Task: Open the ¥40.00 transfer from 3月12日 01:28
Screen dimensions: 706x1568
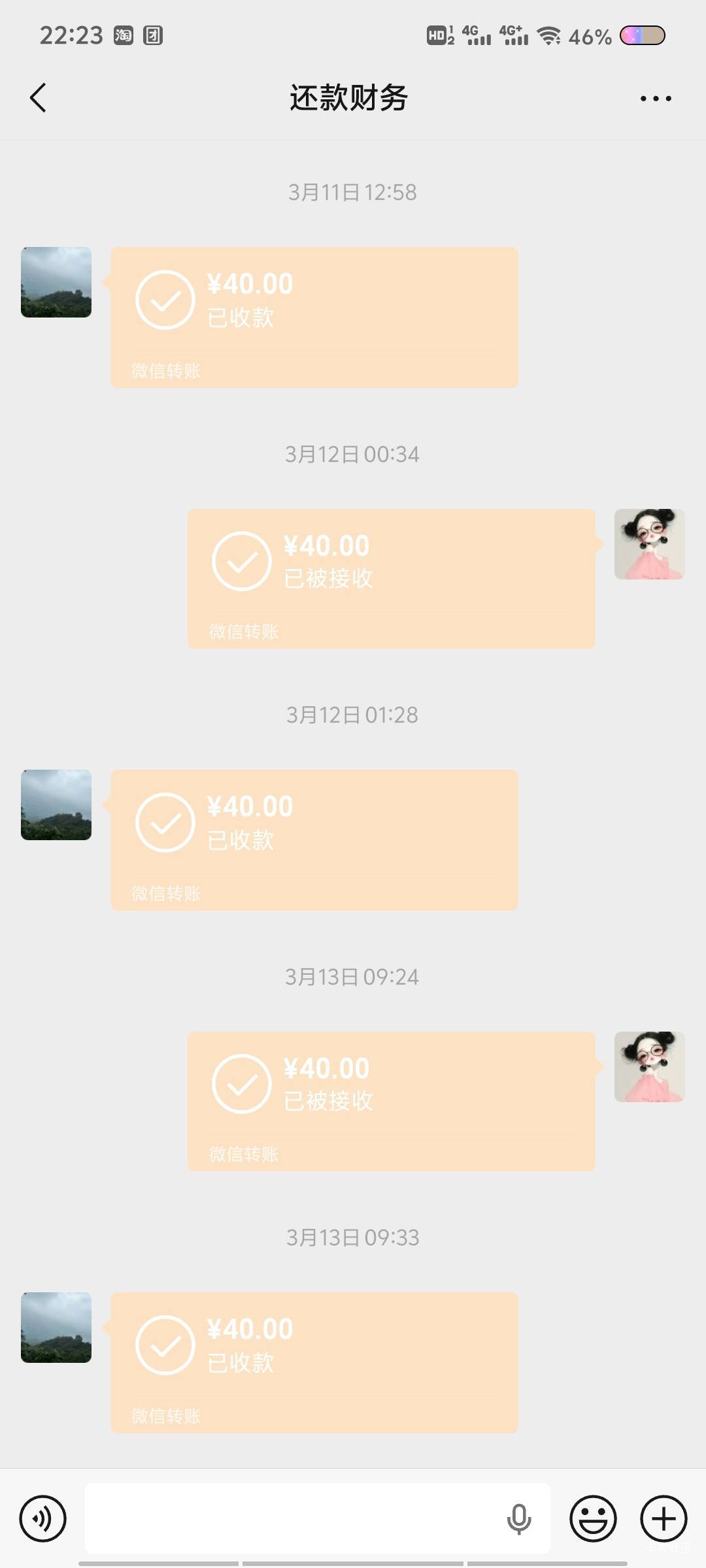Action: [x=314, y=840]
